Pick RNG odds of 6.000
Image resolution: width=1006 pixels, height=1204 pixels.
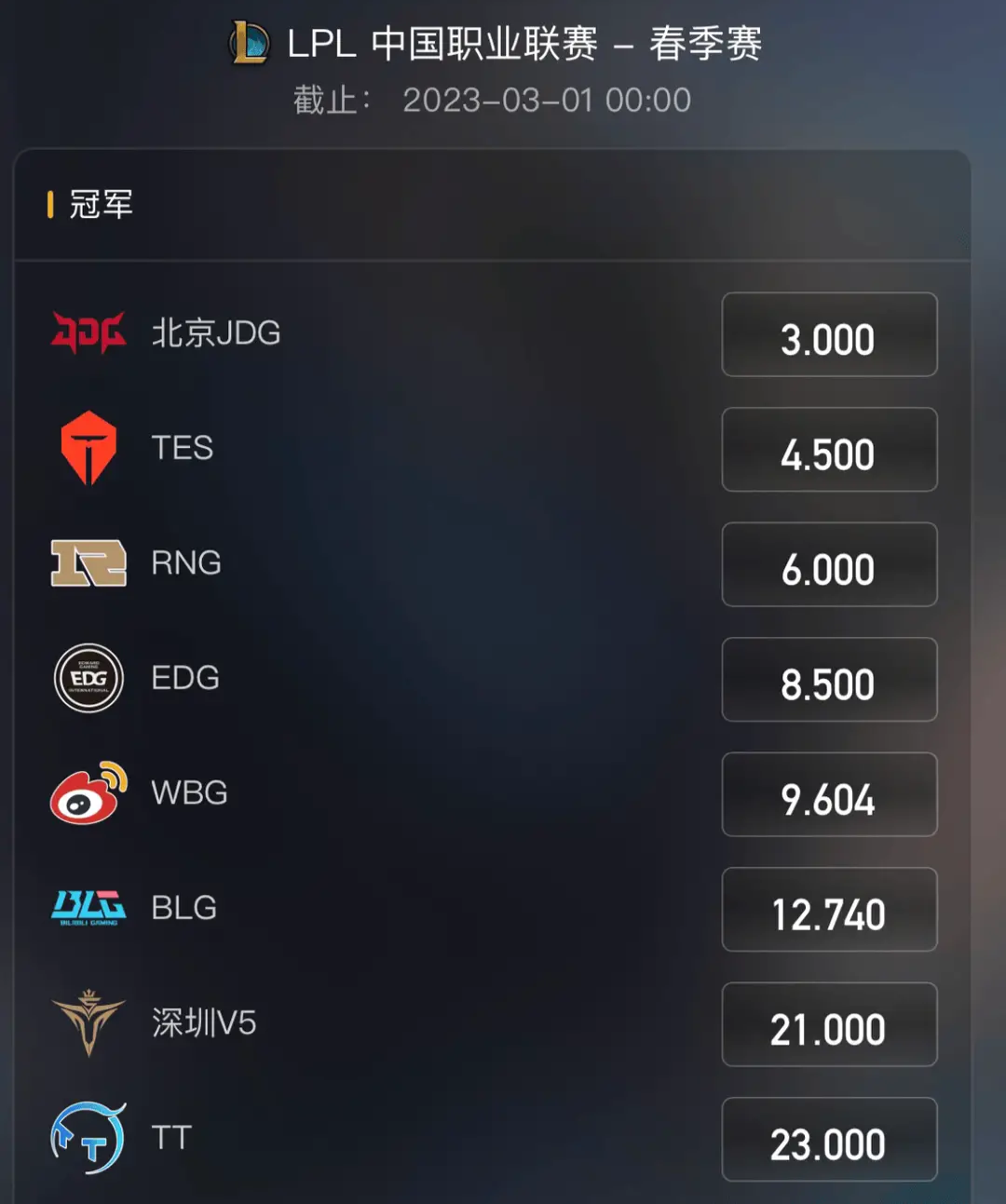point(829,565)
